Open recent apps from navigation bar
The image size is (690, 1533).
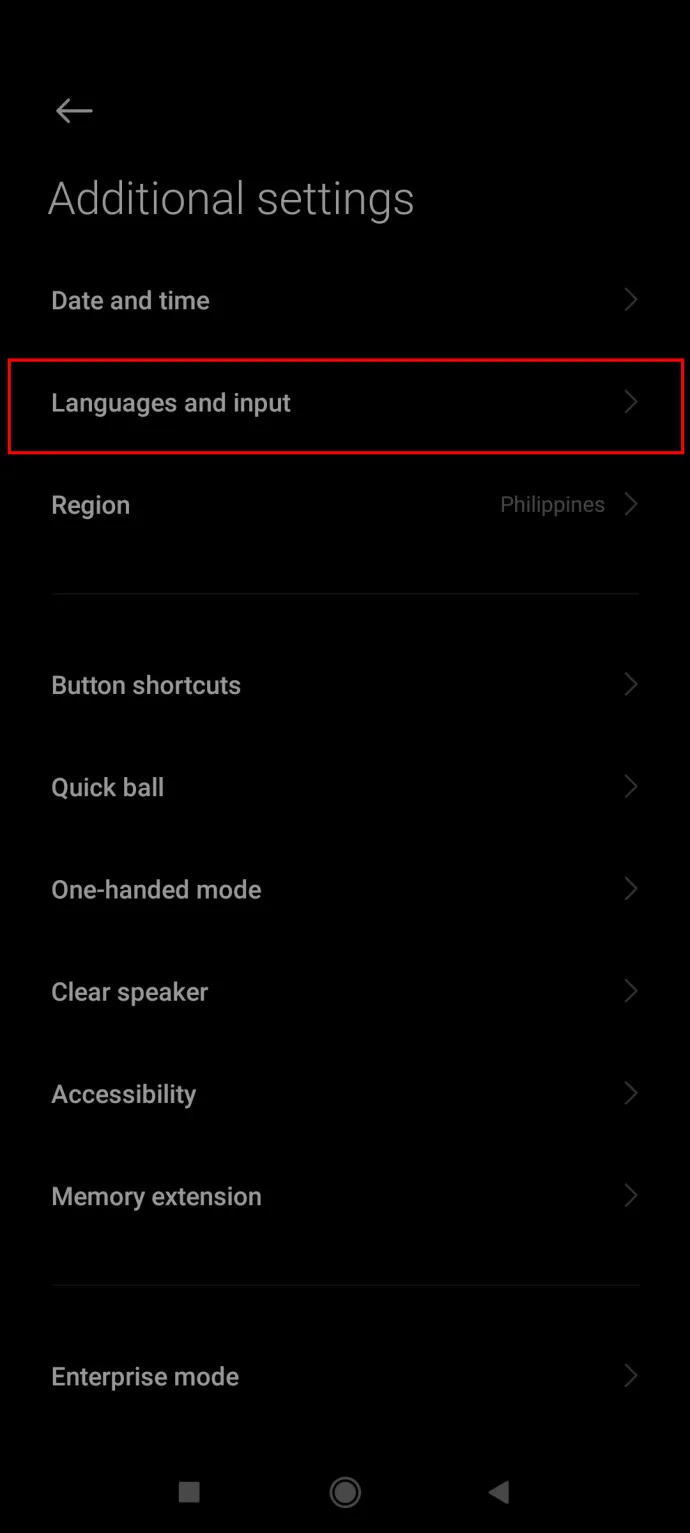189,1493
